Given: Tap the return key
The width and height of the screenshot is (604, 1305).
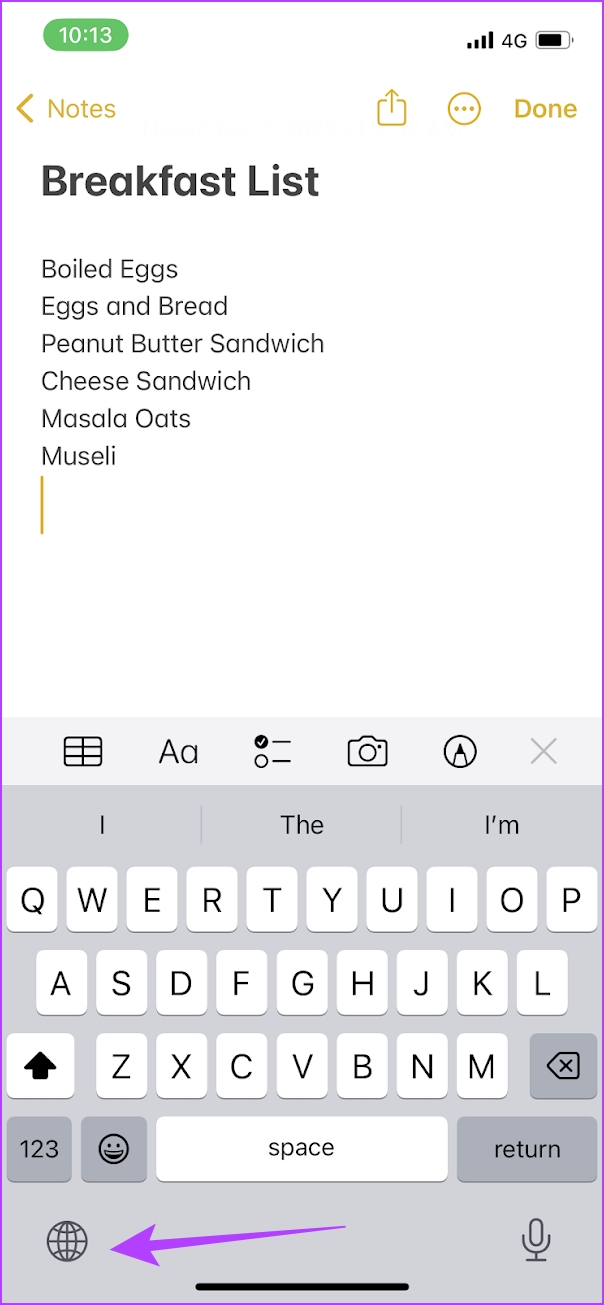Looking at the screenshot, I should (x=527, y=1149).
